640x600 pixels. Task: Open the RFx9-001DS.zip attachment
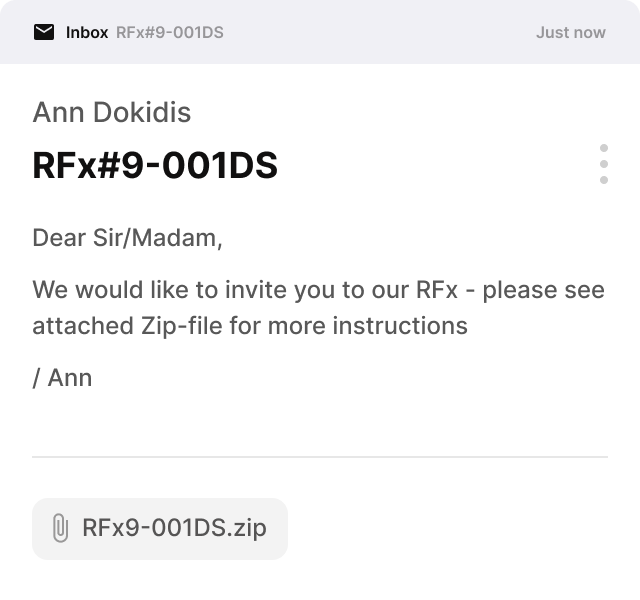pos(160,528)
